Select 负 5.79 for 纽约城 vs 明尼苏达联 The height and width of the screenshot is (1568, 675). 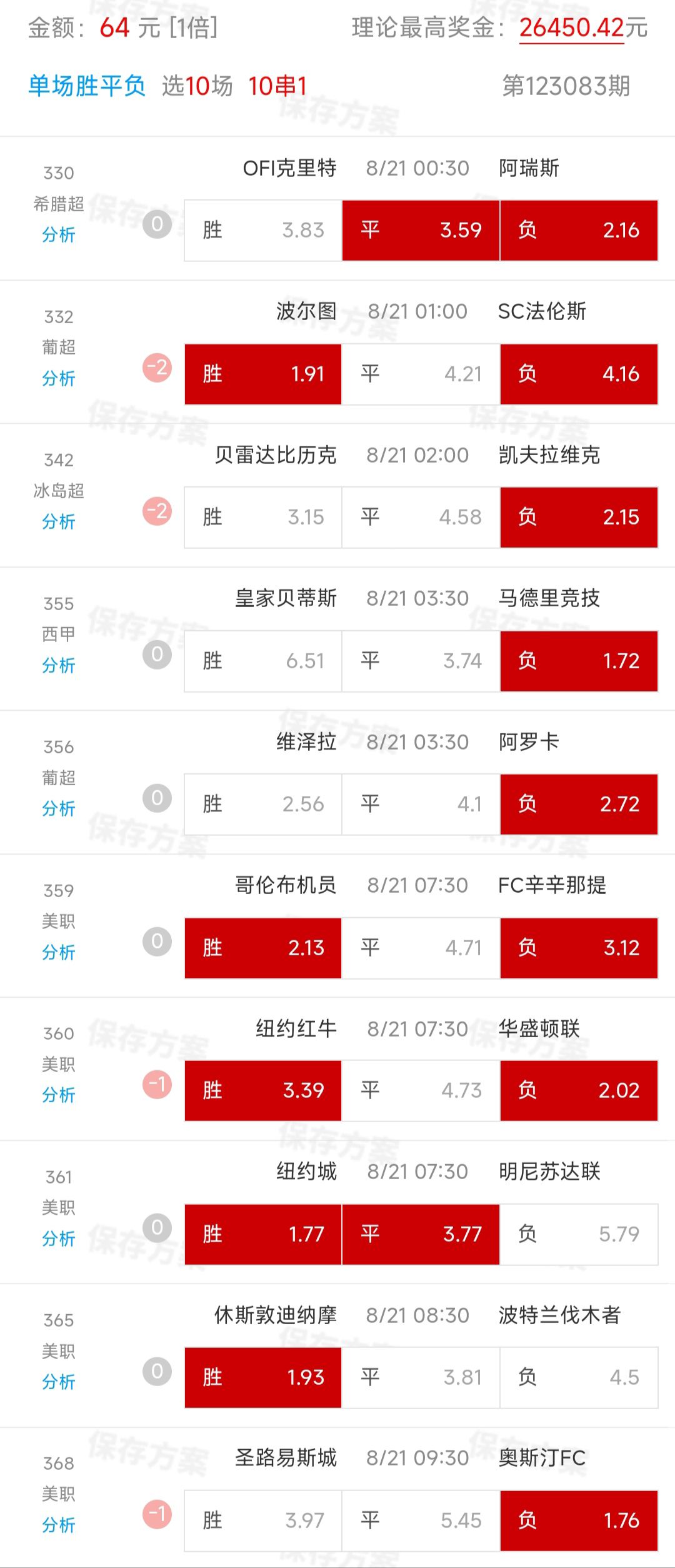tap(579, 1234)
